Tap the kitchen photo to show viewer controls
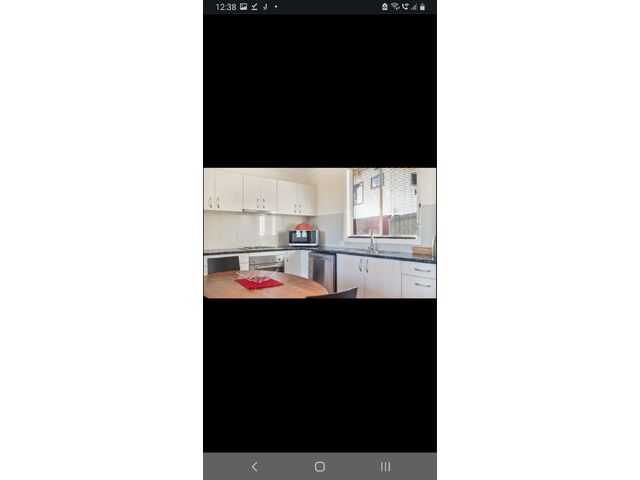 [320, 233]
